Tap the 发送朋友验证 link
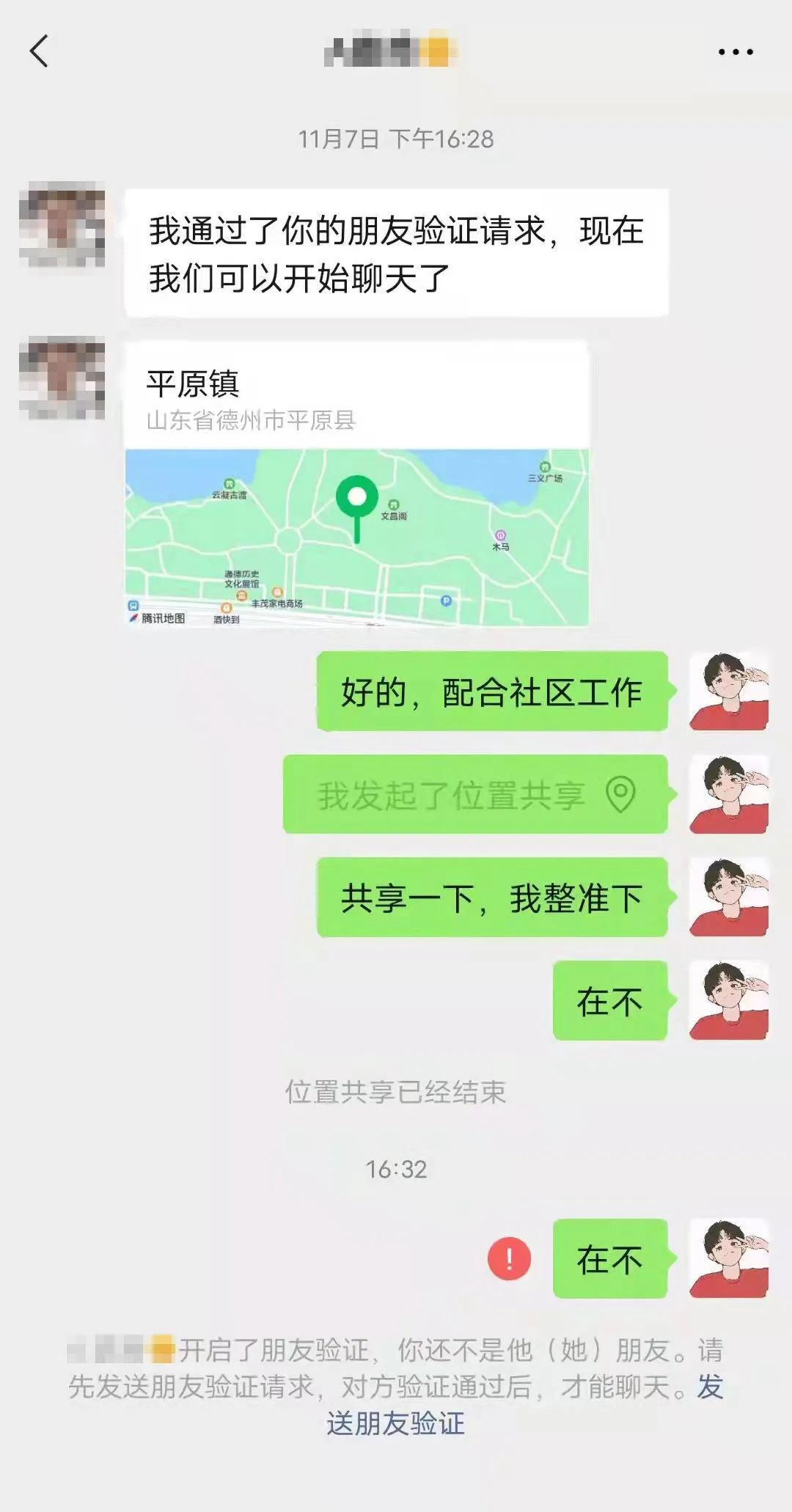The image size is (792, 1512). (396, 1423)
